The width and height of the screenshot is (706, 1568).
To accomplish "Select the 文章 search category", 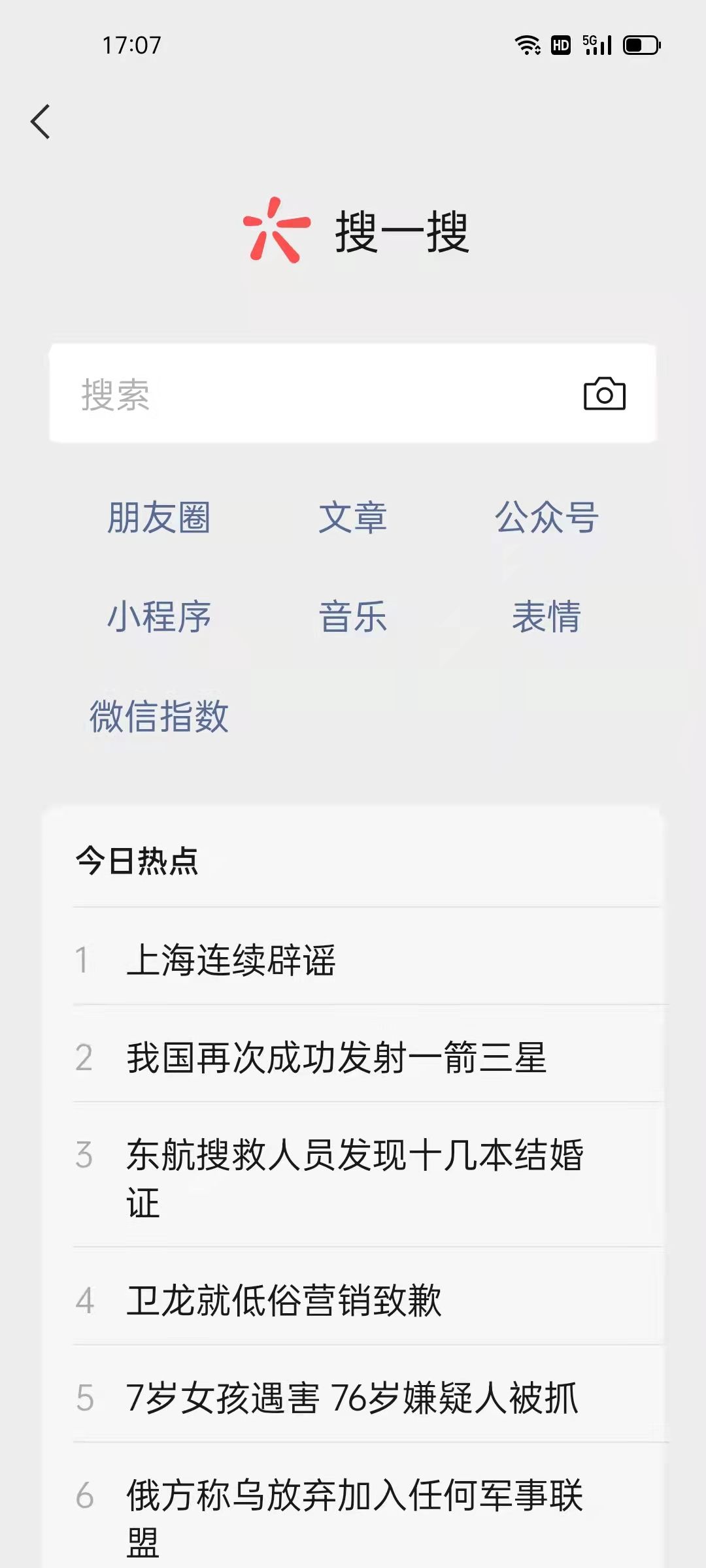I will (x=352, y=517).
